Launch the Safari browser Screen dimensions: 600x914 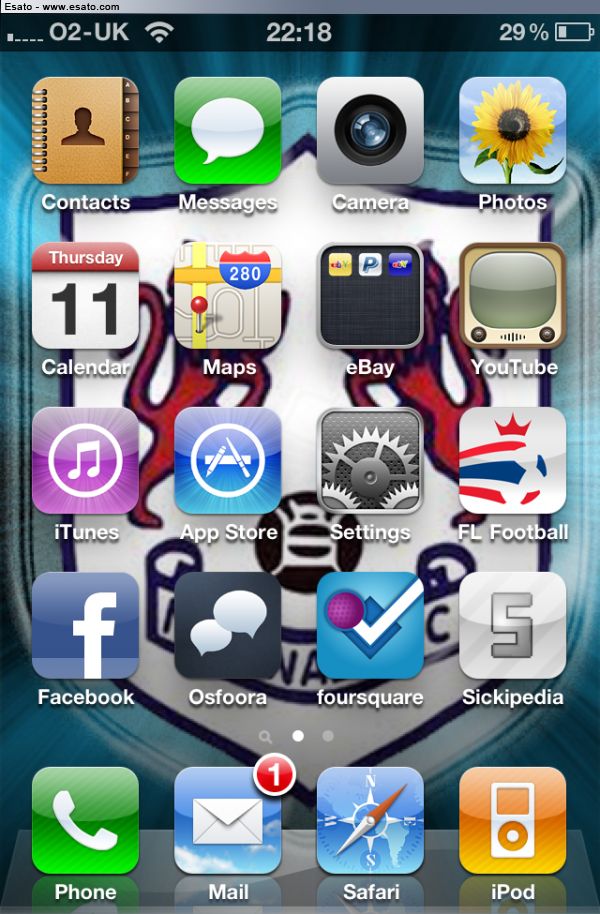coord(370,821)
